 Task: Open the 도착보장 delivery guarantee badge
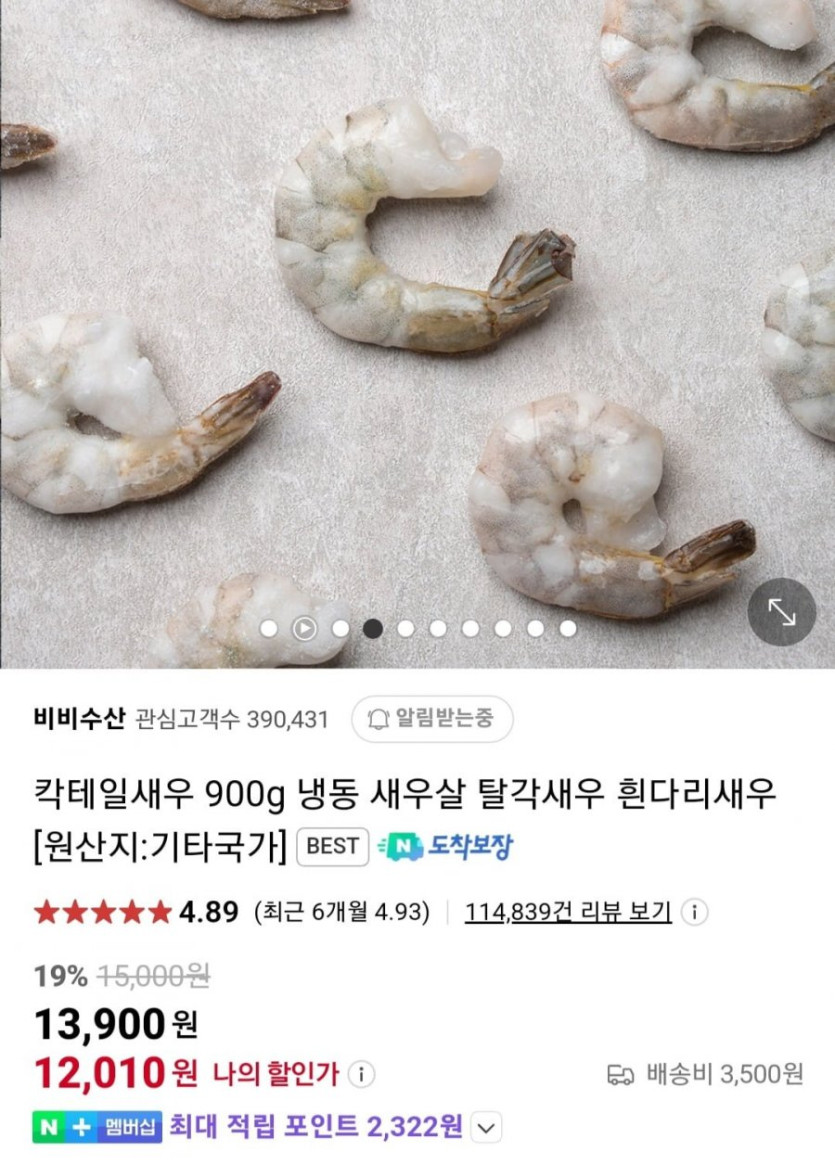coord(447,846)
